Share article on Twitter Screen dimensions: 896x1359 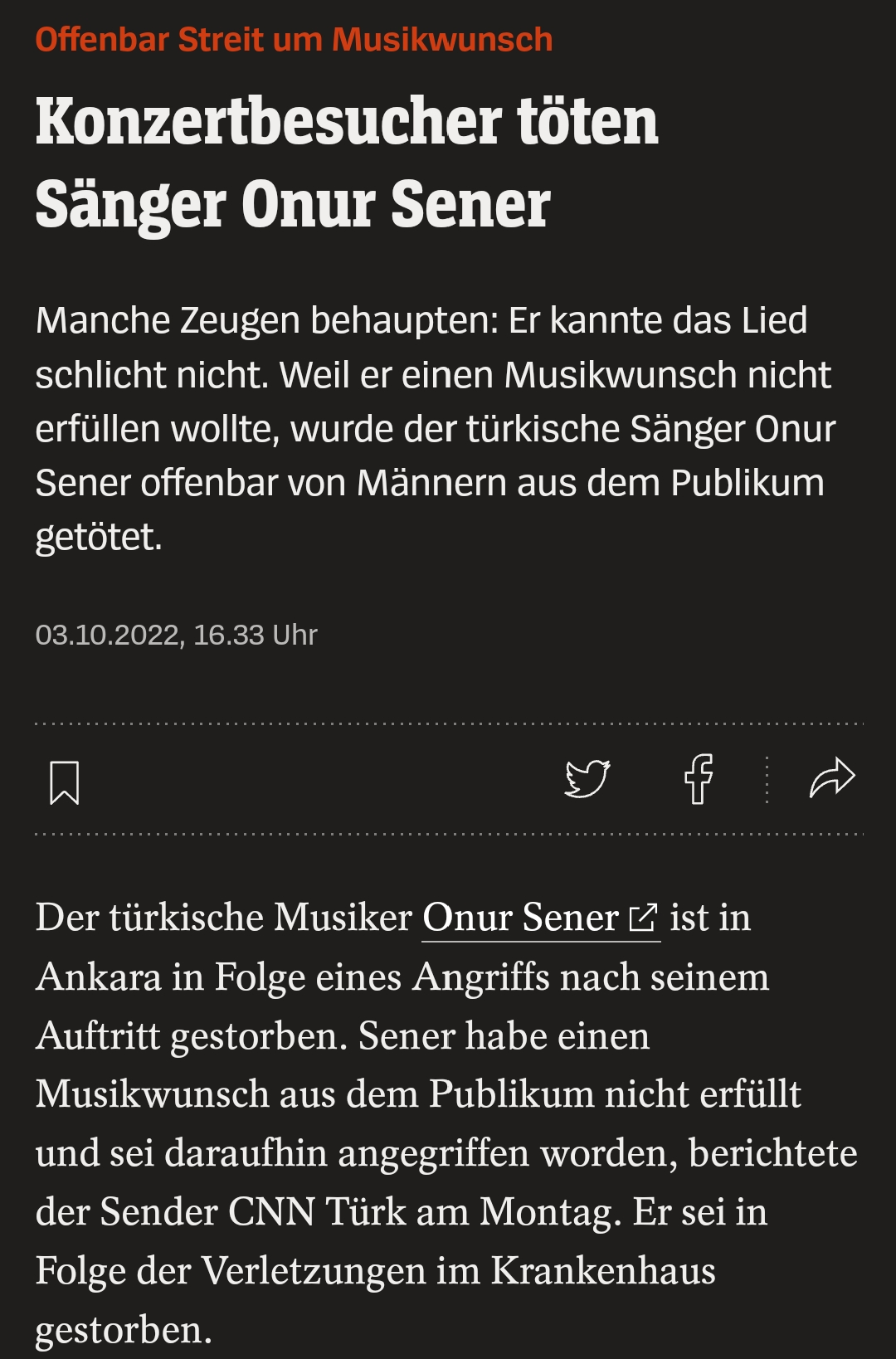[587, 779]
